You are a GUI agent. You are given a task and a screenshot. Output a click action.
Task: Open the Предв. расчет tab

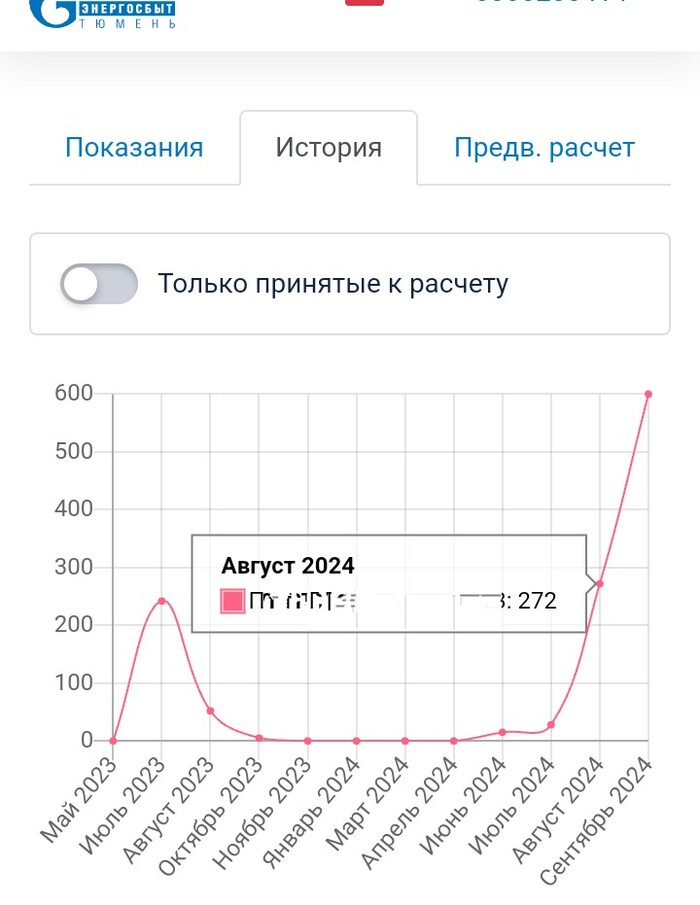click(x=544, y=148)
